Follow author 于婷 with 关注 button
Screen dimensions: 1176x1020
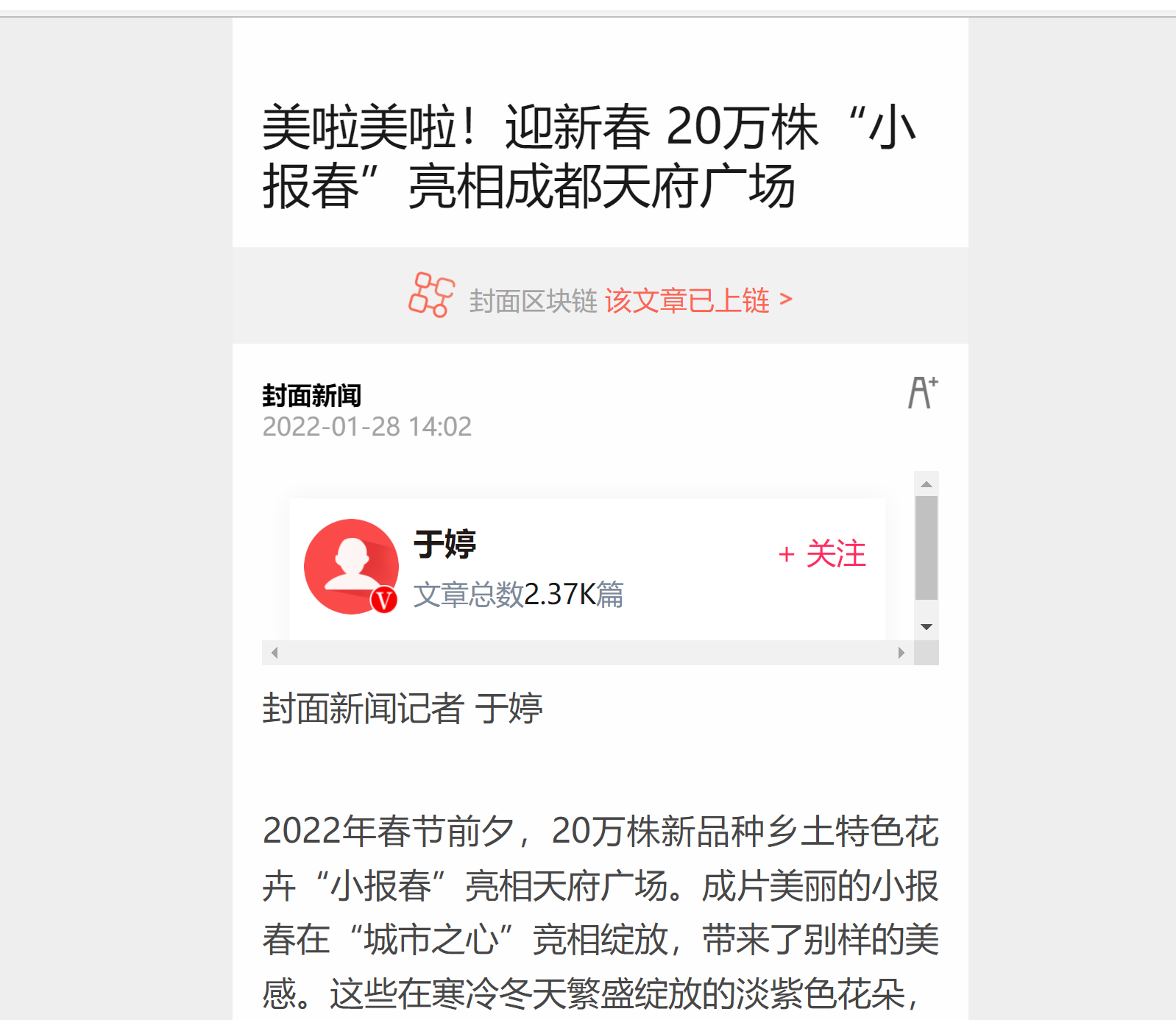[x=822, y=553]
